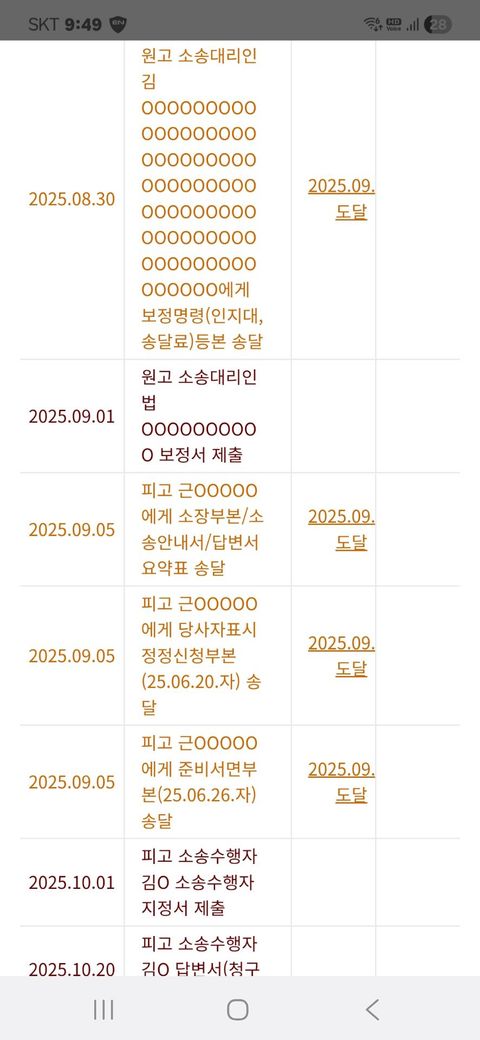Open the 도달 link for the 당사자표시정정신청부본 송달 row
Viewport: 480px width, 1040px height.
tap(341, 655)
